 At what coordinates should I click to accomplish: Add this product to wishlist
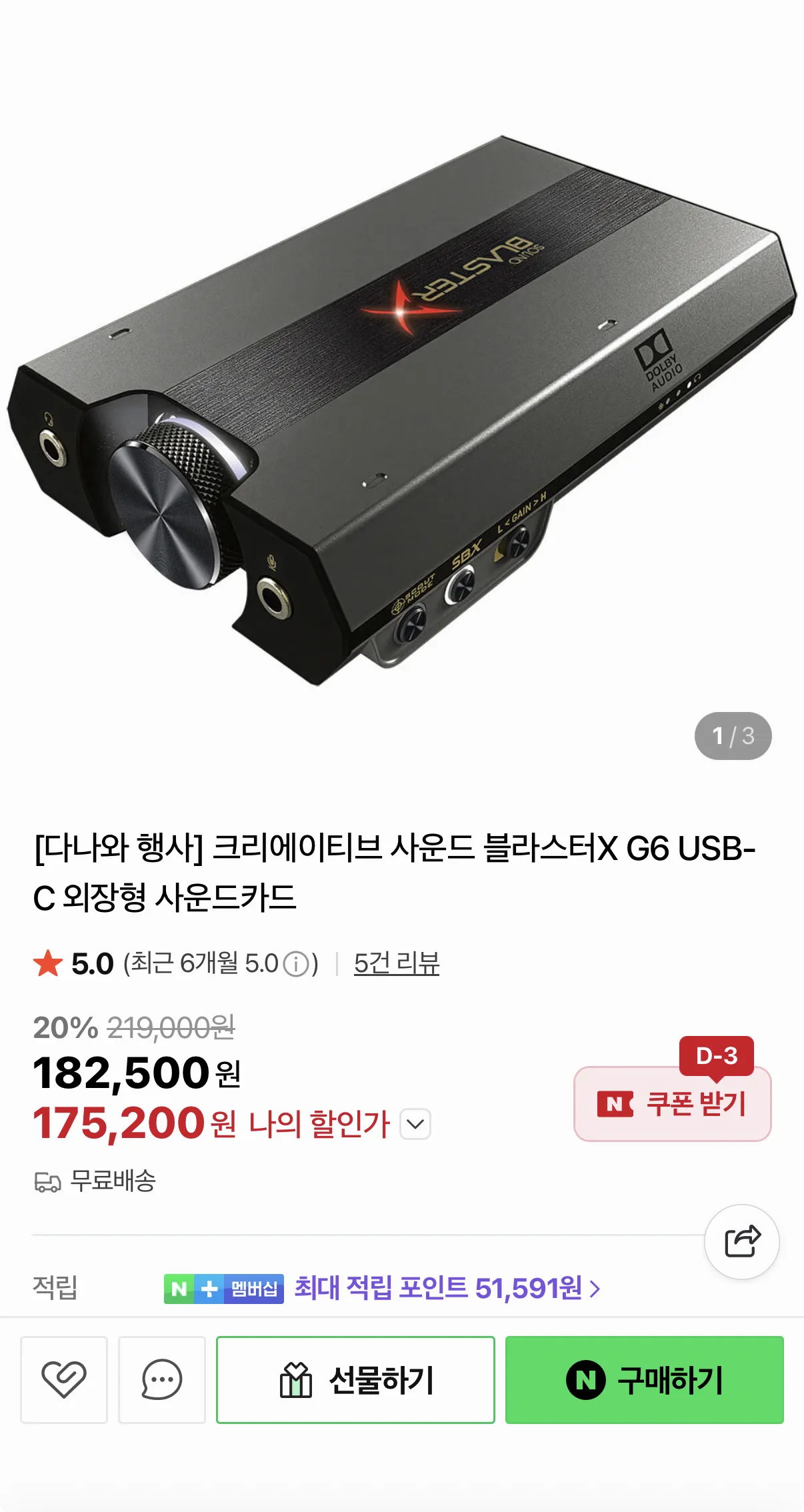[x=64, y=1379]
